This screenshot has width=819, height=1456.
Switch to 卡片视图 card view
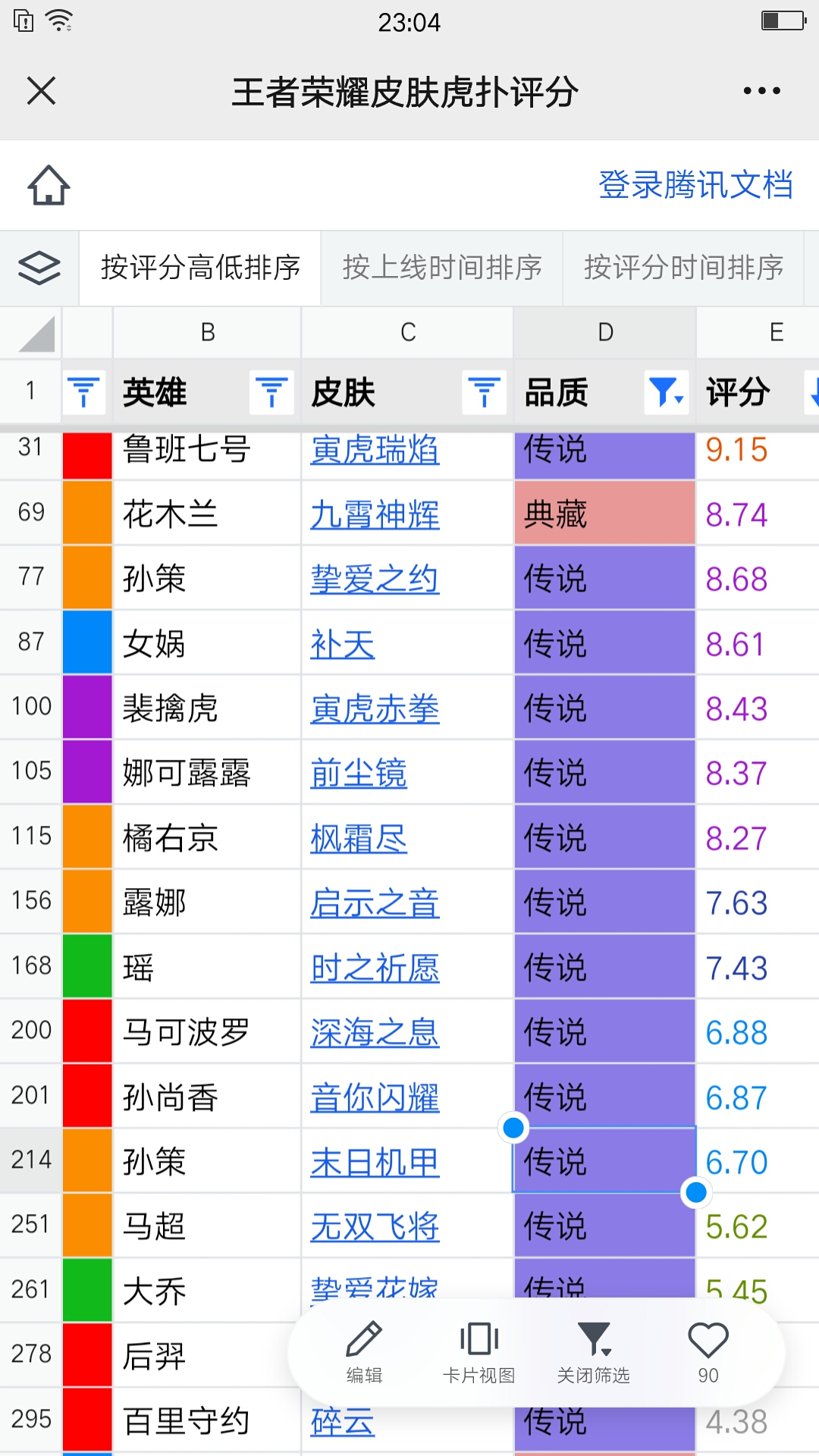[x=479, y=1353]
